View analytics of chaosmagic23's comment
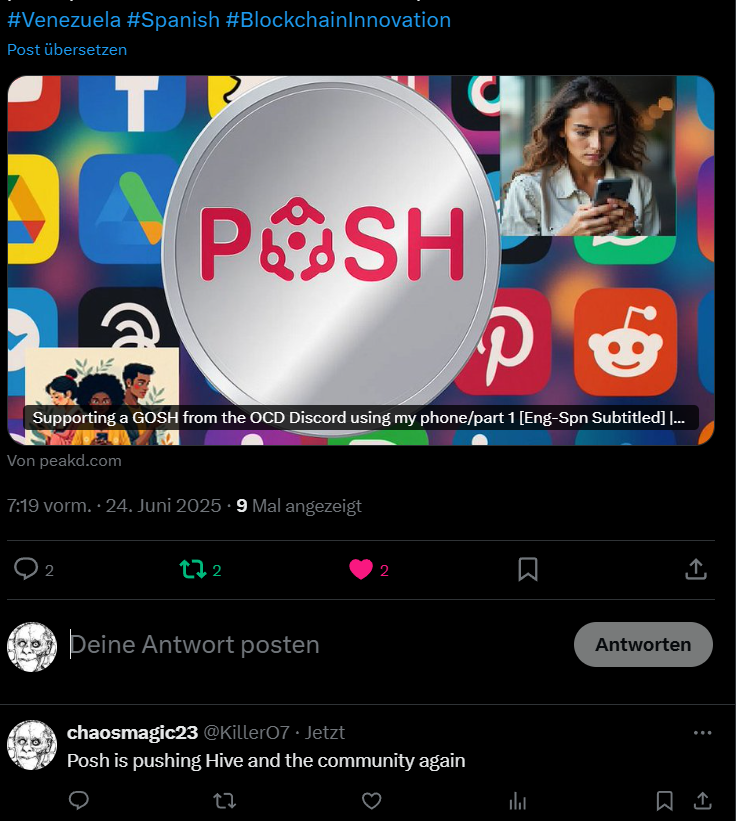736x821 pixels. tap(518, 801)
